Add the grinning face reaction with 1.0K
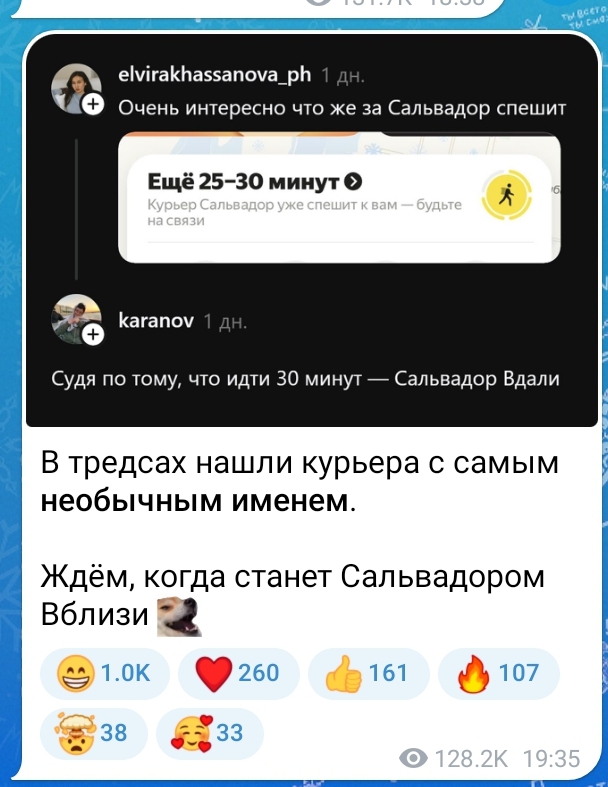 [x=103, y=673]
